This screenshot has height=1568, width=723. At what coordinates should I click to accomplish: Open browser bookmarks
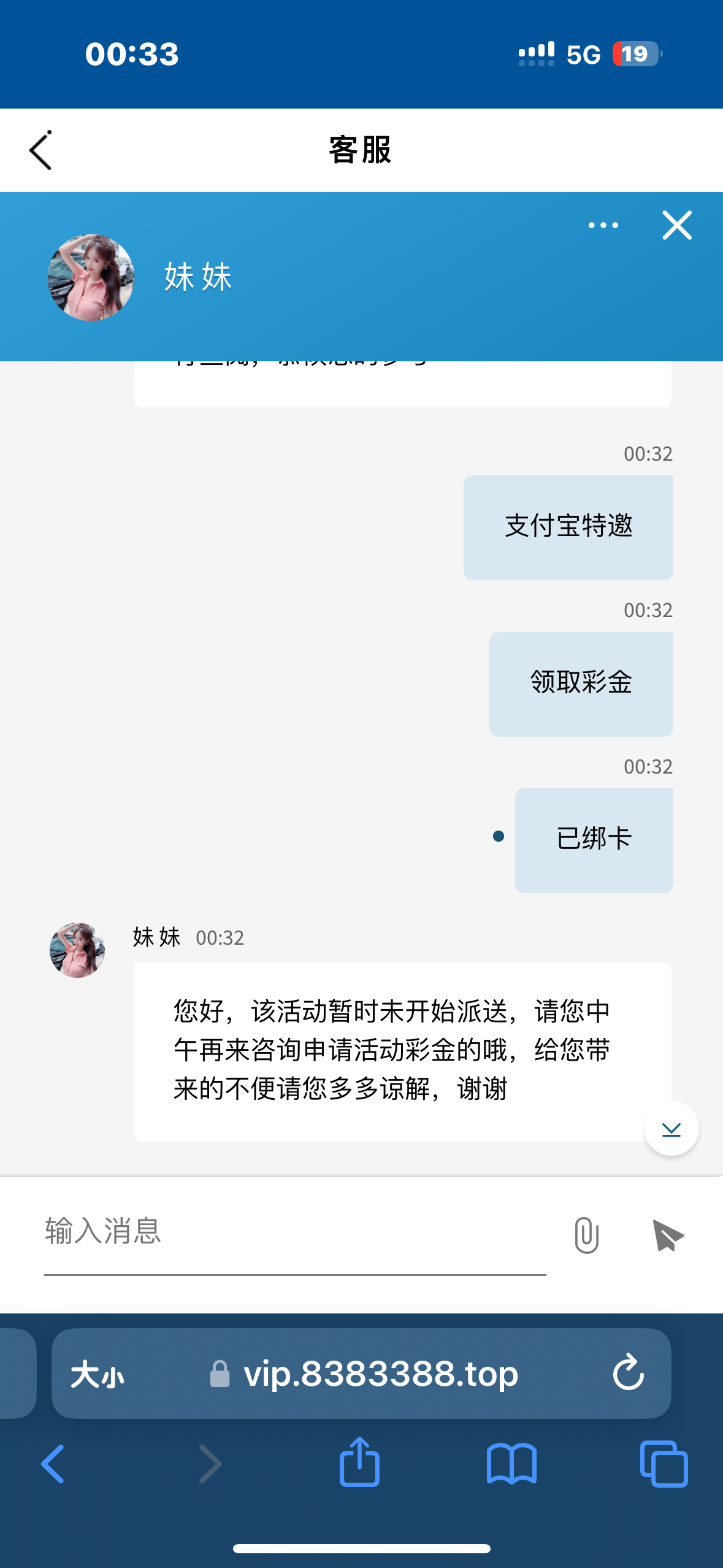coord(511,1464)
